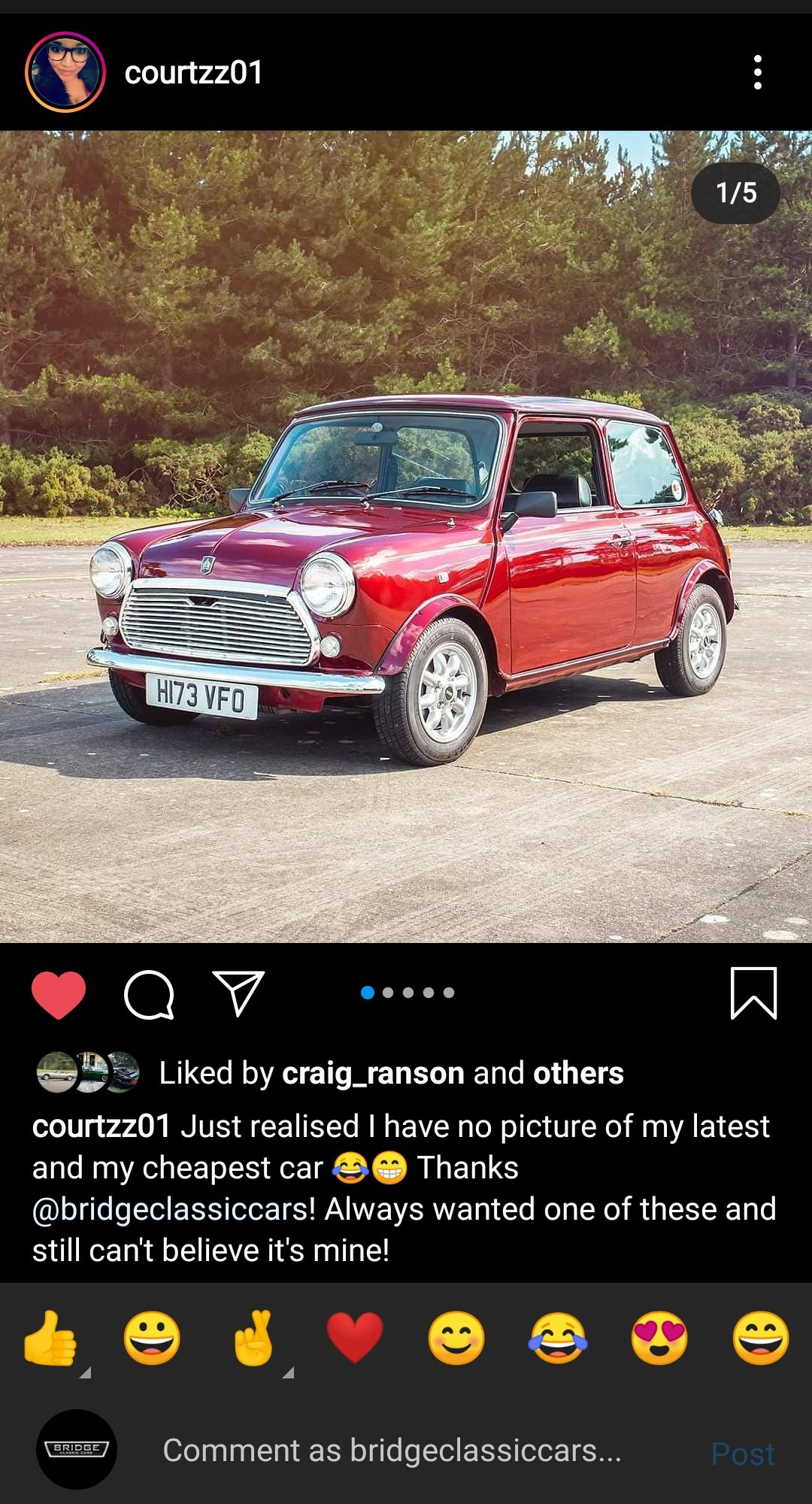The width and height of the screenshot is (812, 1504).
Task: Share the post via paper plane icon
Action: coord(238,993)
